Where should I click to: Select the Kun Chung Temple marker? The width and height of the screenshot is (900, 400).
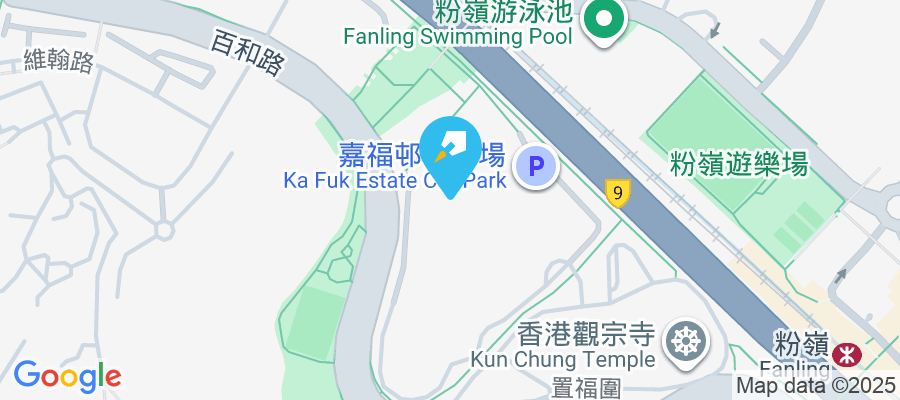click(686, 339)
